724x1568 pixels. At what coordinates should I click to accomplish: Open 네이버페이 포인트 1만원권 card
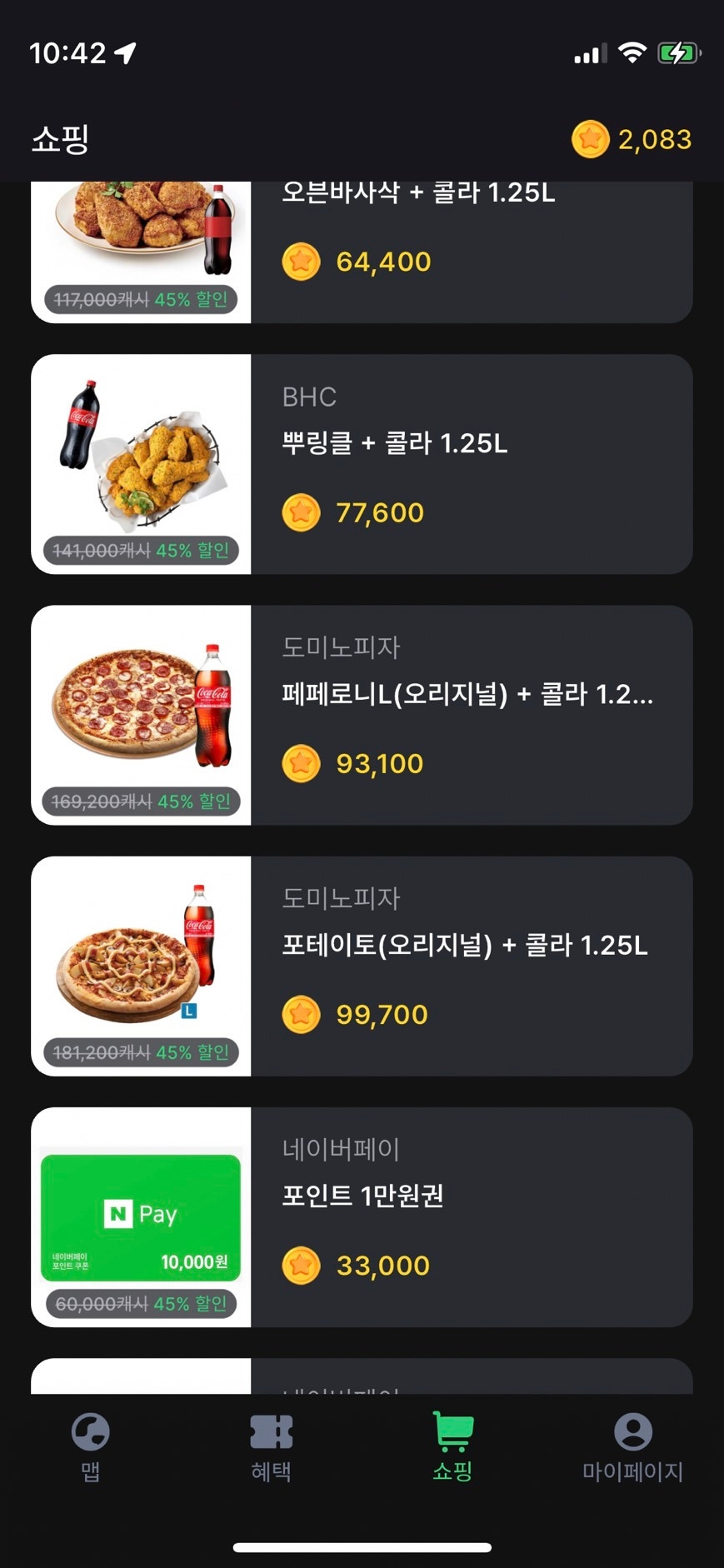coord(362,1216)
